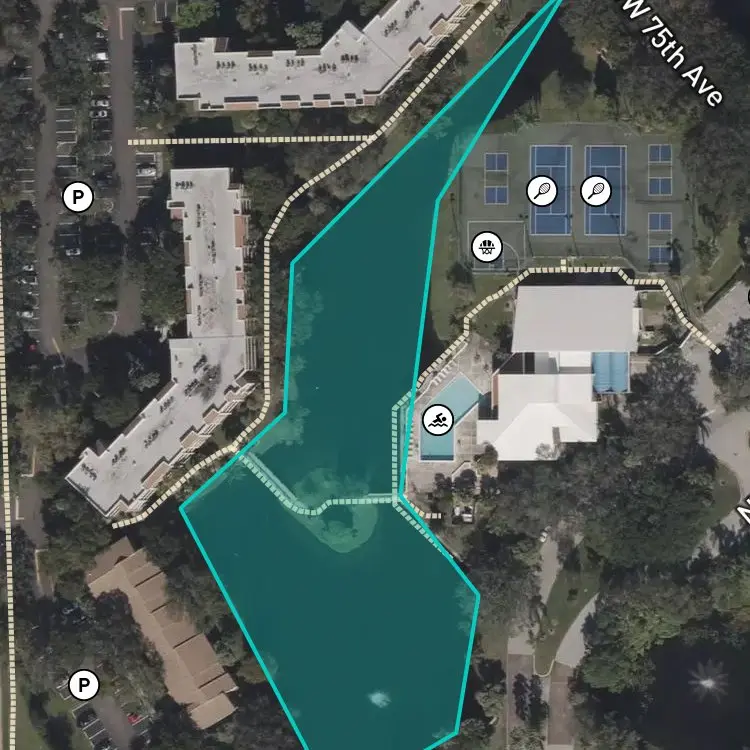This screenshot has height=750, width=750.
Task: Tap the swimming pool marker
Action: [x=438, y=420]
